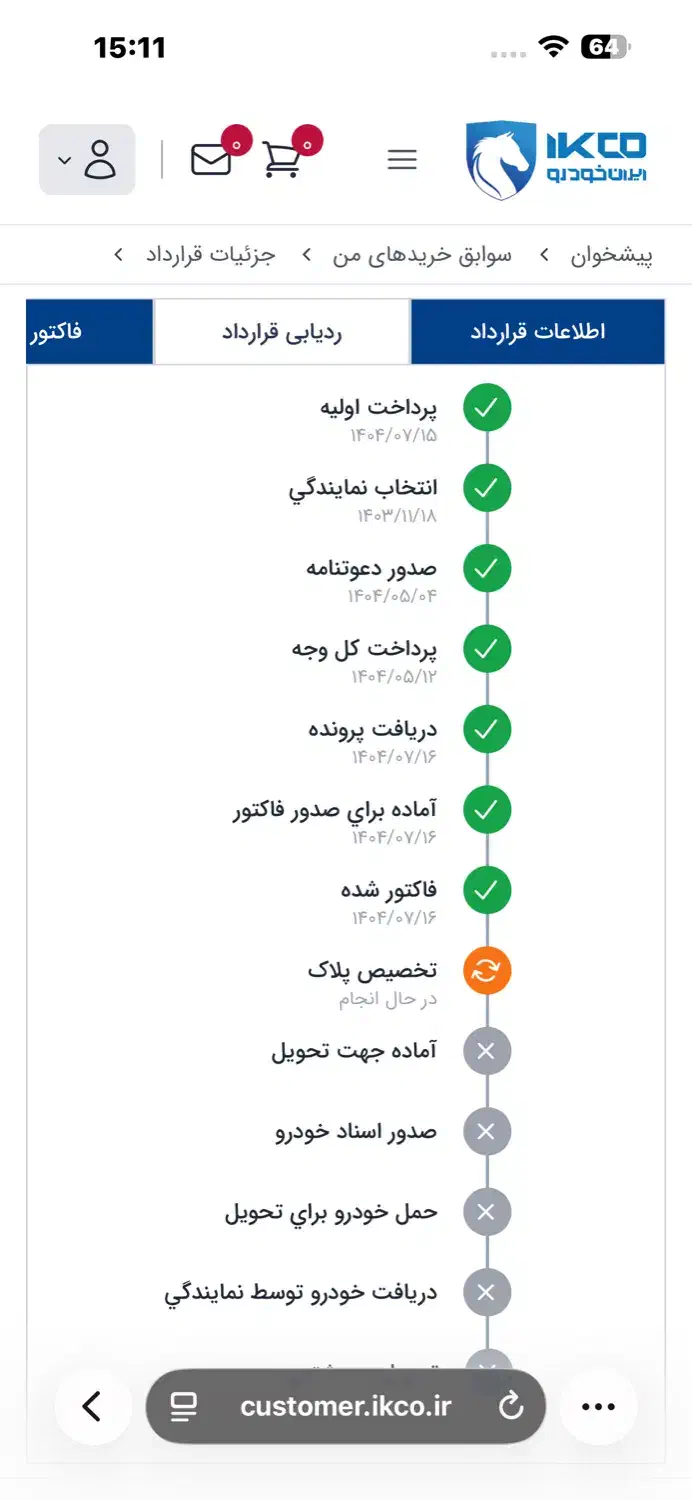Open سوابق خریدهای من breadcrumb
The image size is (693, 1500).
tap(422, 255)
